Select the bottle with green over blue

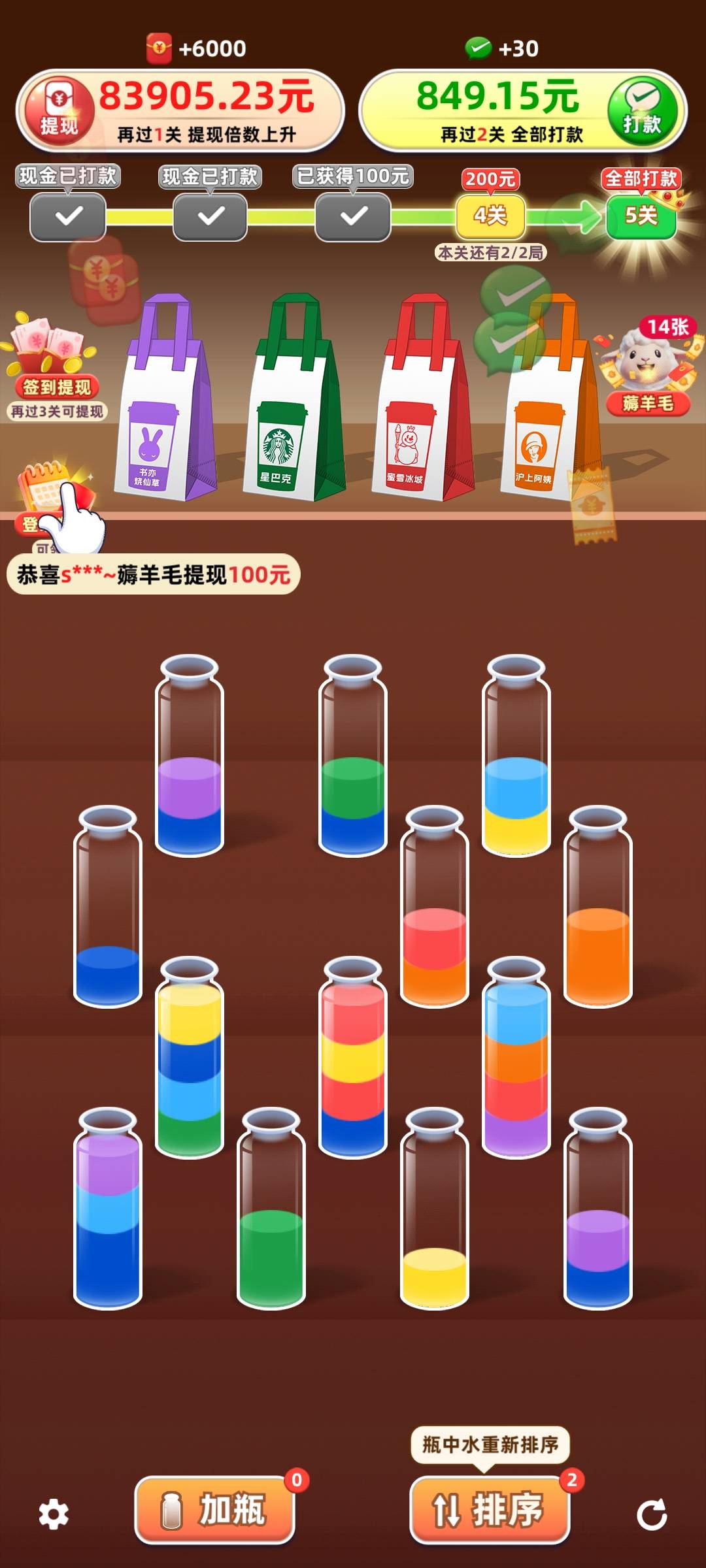(x=353, y=756)
